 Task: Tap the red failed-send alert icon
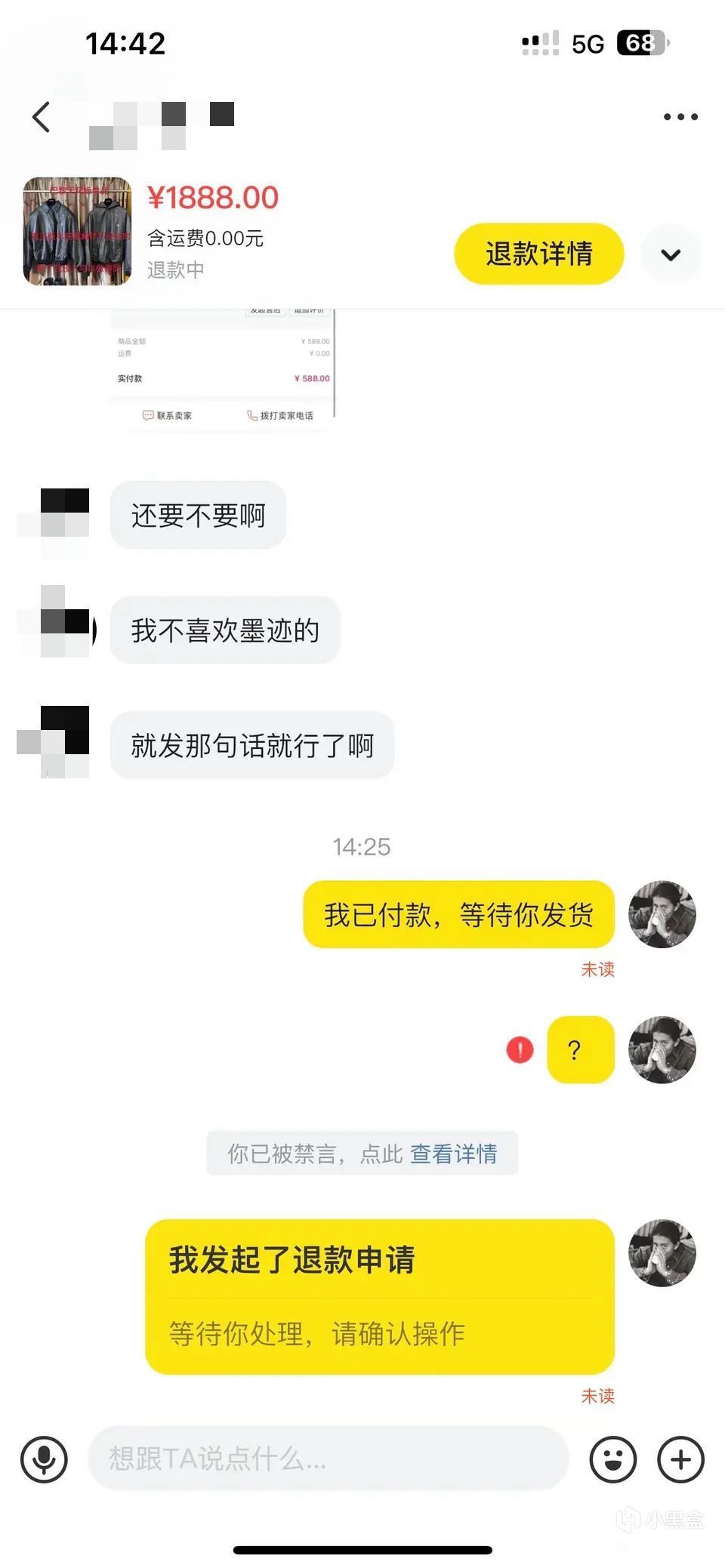(x=520, y=1049)
